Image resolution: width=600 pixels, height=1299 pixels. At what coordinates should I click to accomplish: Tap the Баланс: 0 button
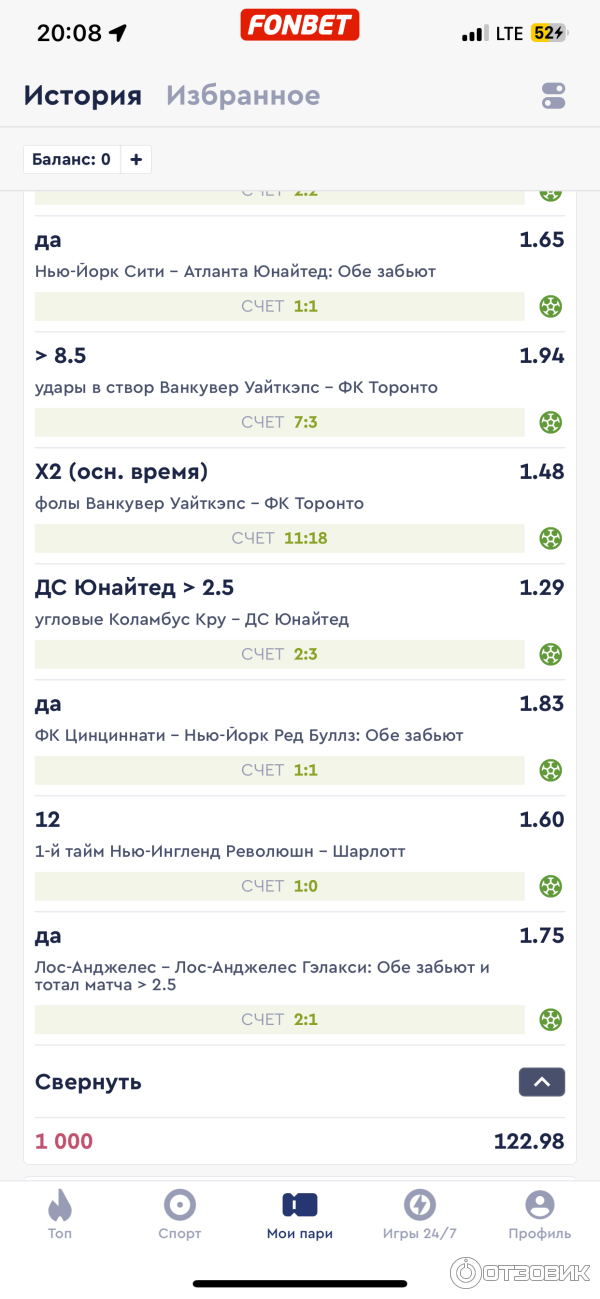pos(71,159)
